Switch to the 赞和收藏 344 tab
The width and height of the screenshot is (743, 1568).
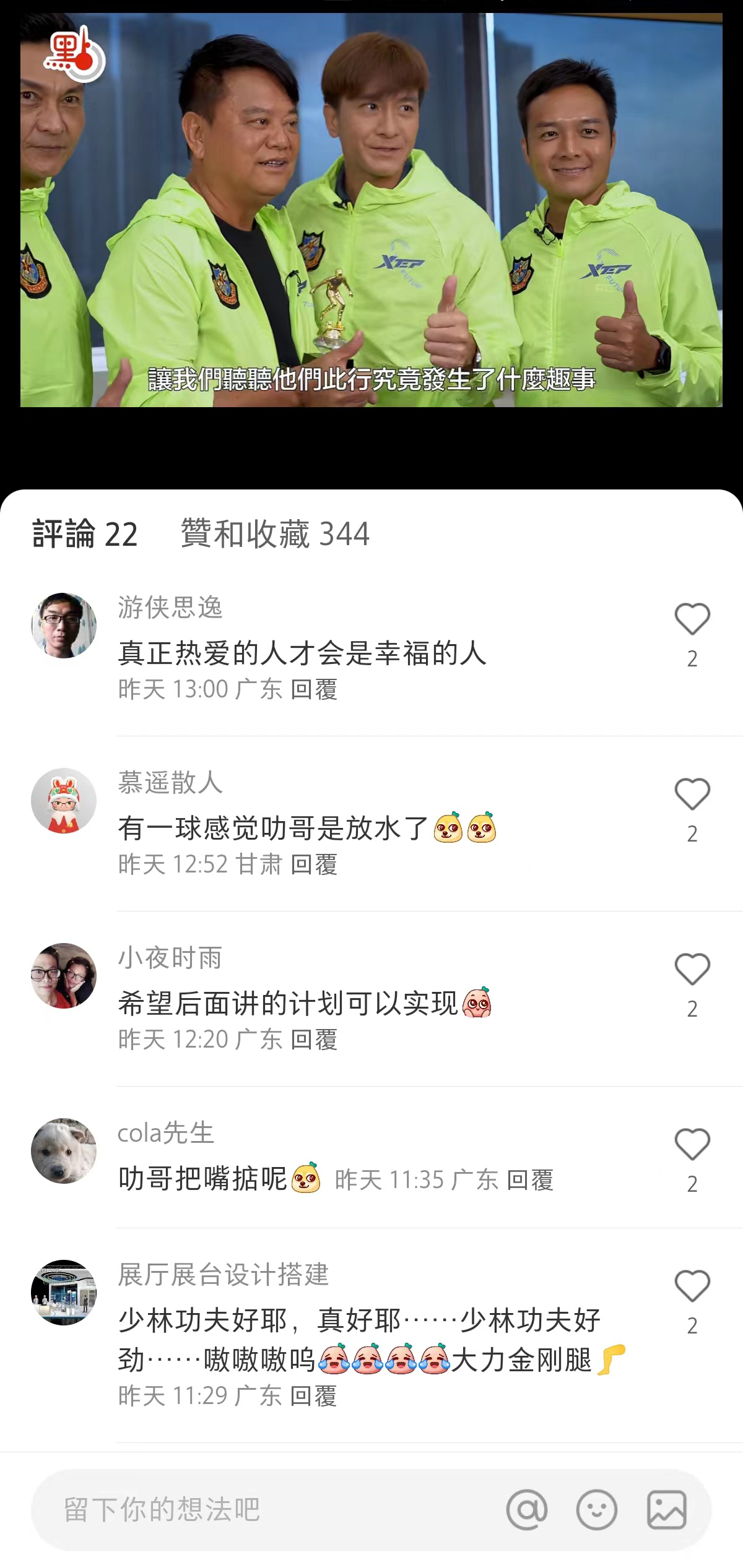[x=275, y=534]
